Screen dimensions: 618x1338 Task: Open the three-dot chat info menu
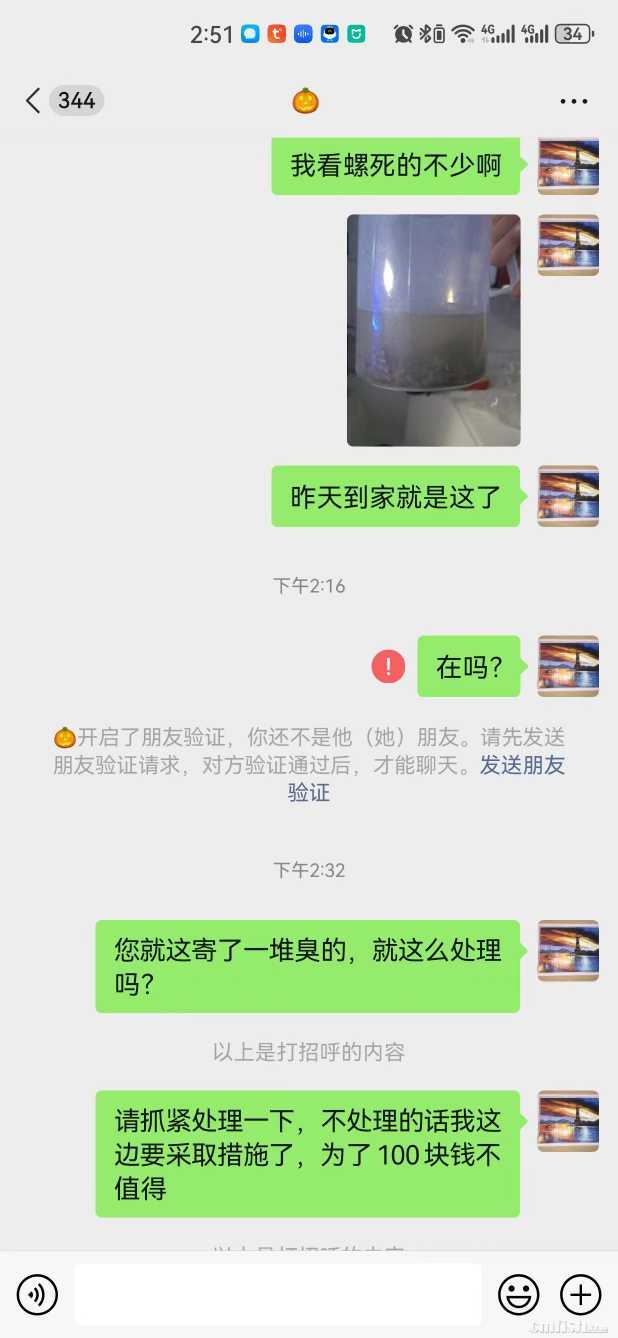(x=574, y=101)
